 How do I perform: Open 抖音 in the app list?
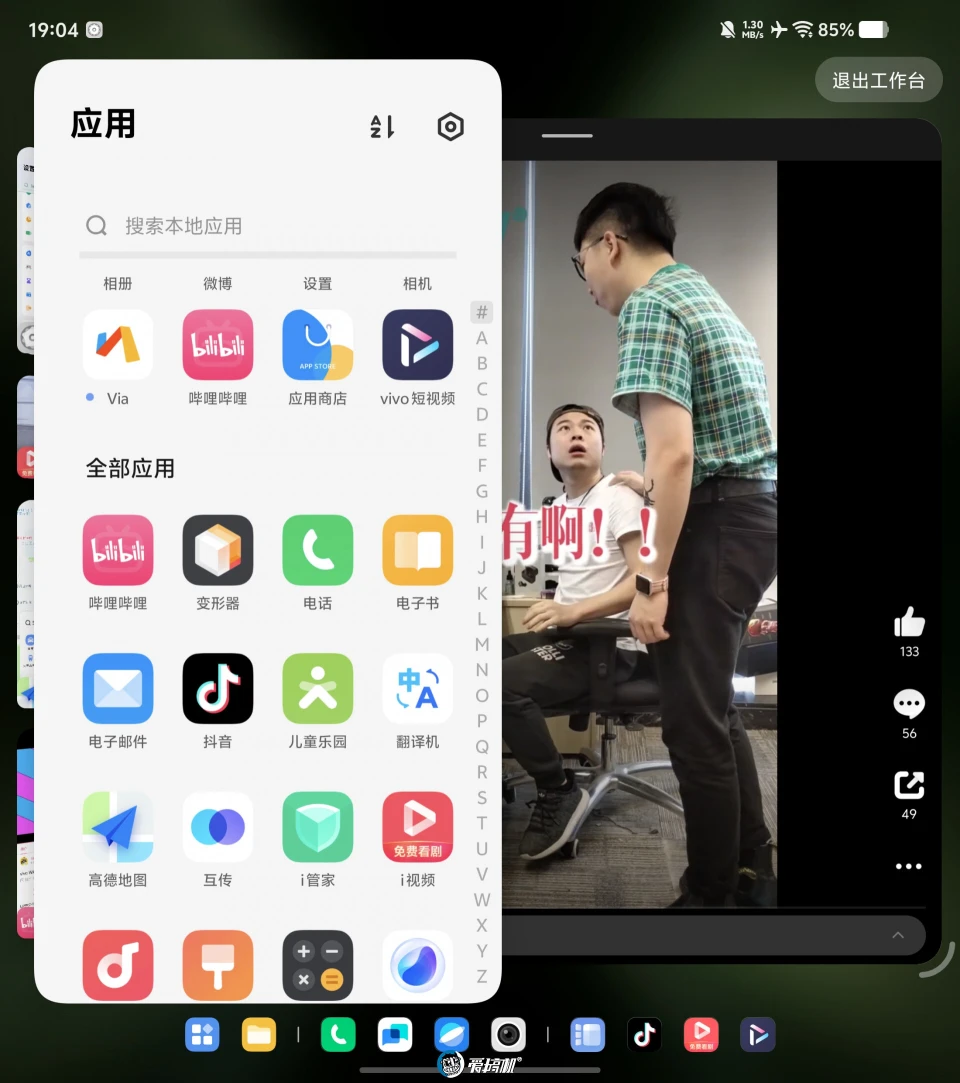click(x=218, y=689)
